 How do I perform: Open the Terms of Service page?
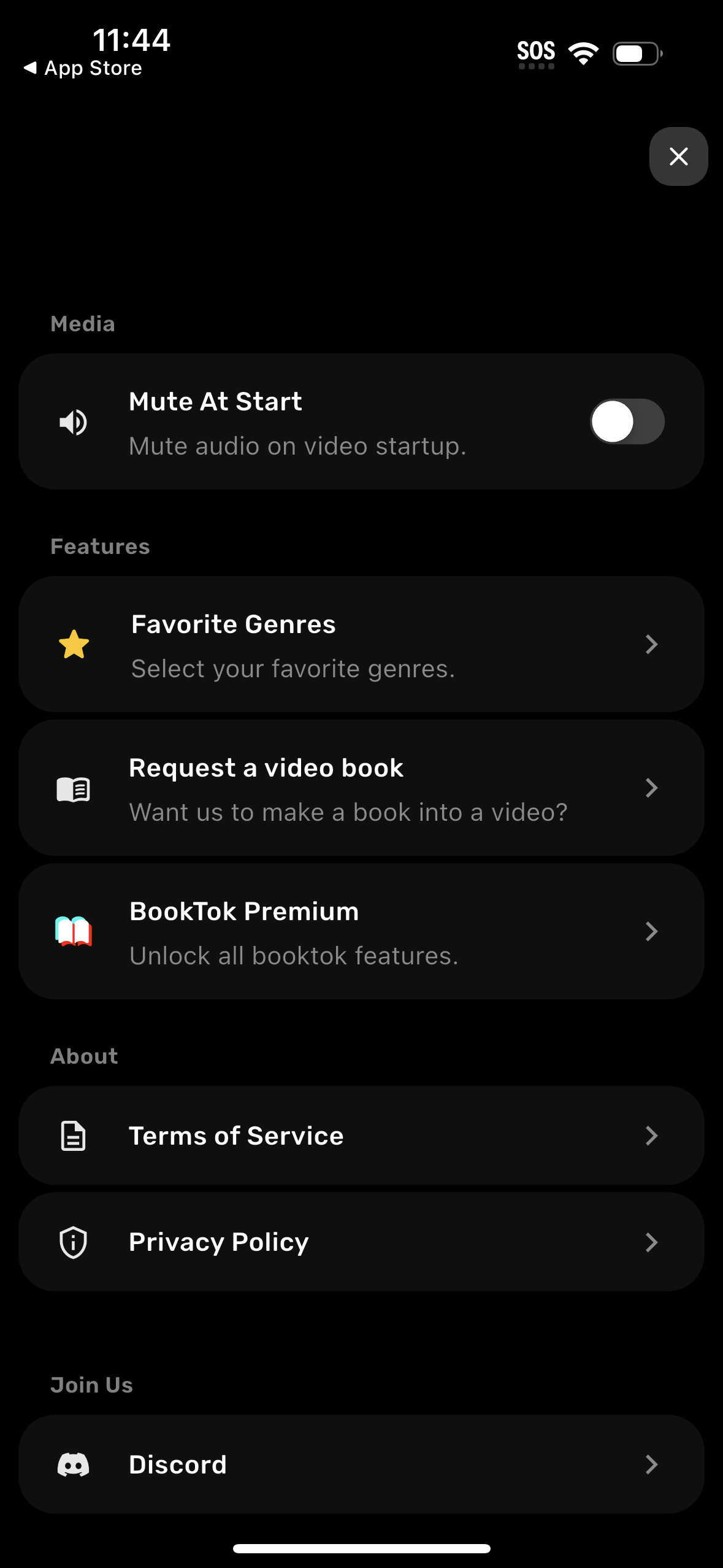[362, 1136]
